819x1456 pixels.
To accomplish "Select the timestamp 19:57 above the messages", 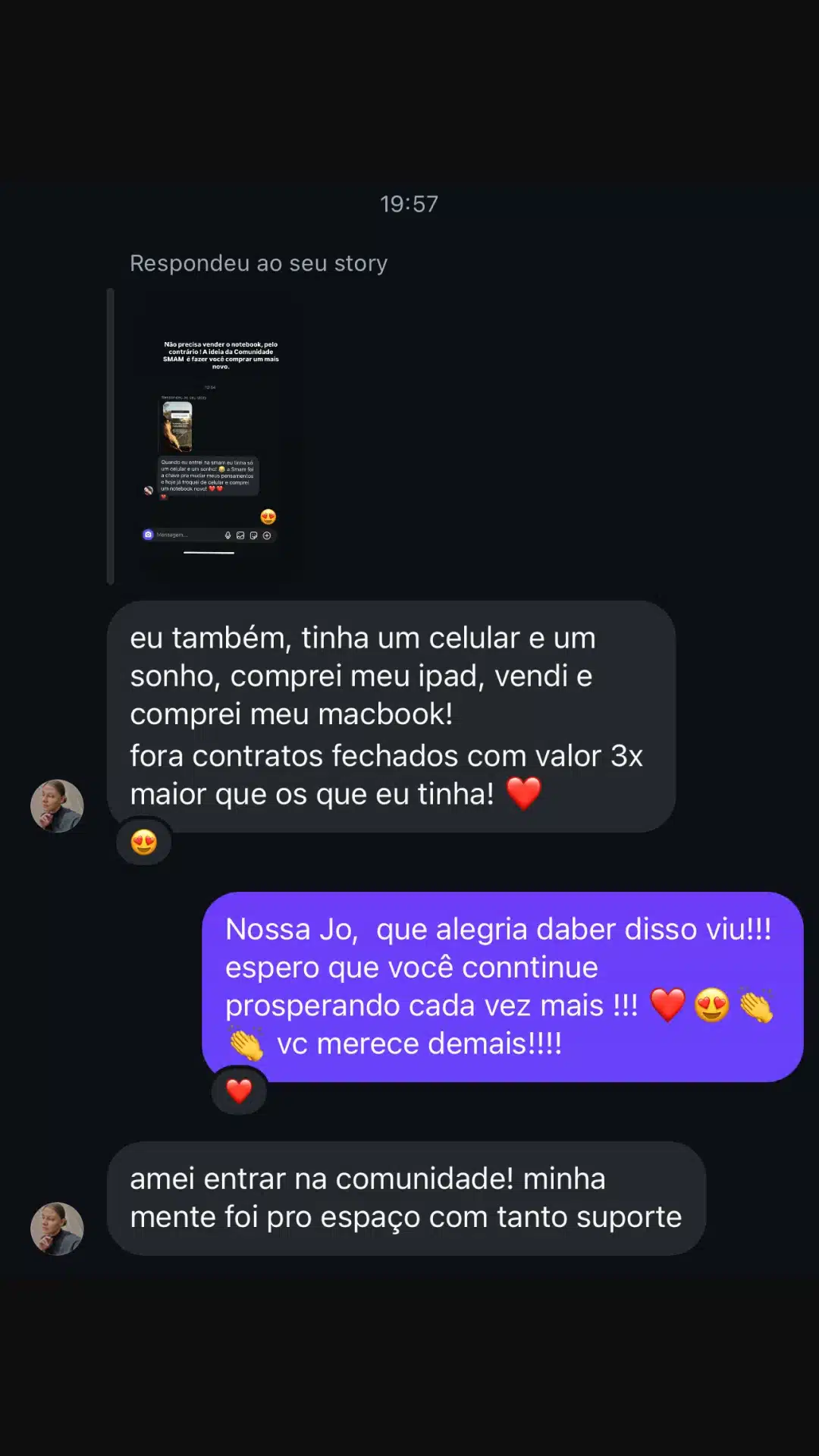I will (x=409, y=202).
